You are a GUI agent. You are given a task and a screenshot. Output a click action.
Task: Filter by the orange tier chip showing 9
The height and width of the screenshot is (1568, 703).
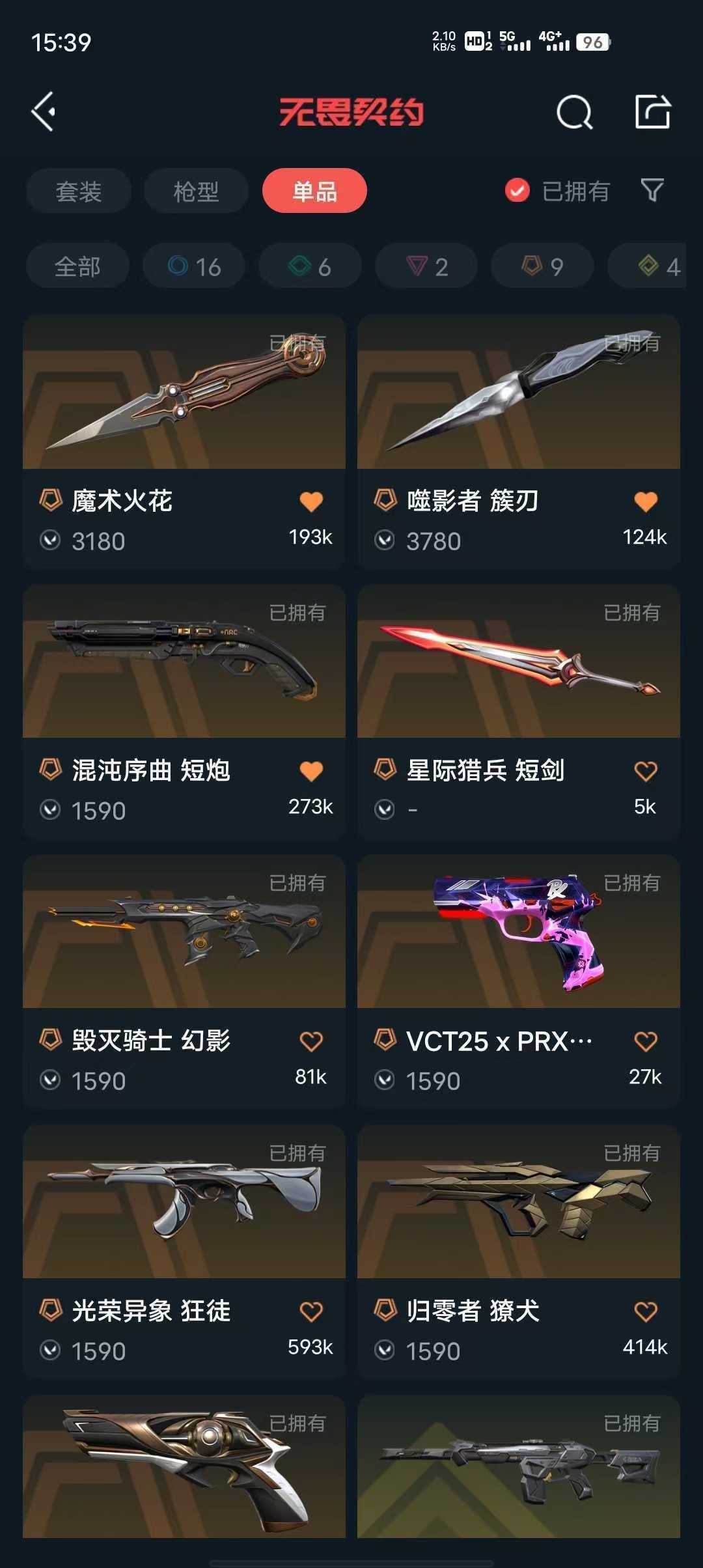(x=542, y=266)
